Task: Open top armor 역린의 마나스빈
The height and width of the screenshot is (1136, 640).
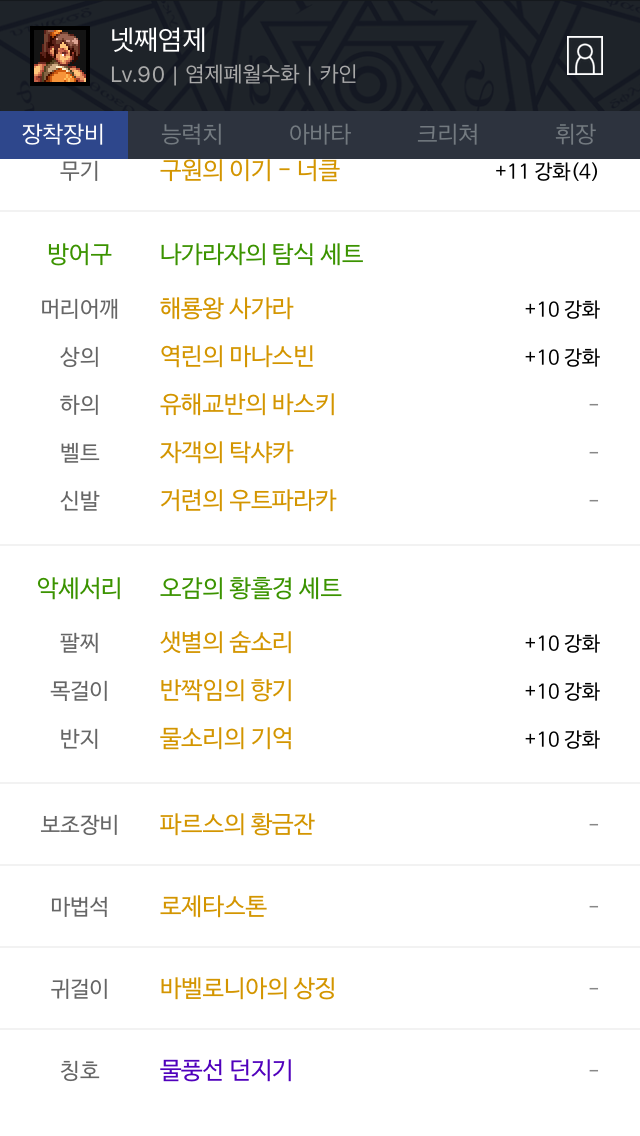Action: (x=237, y=356)
